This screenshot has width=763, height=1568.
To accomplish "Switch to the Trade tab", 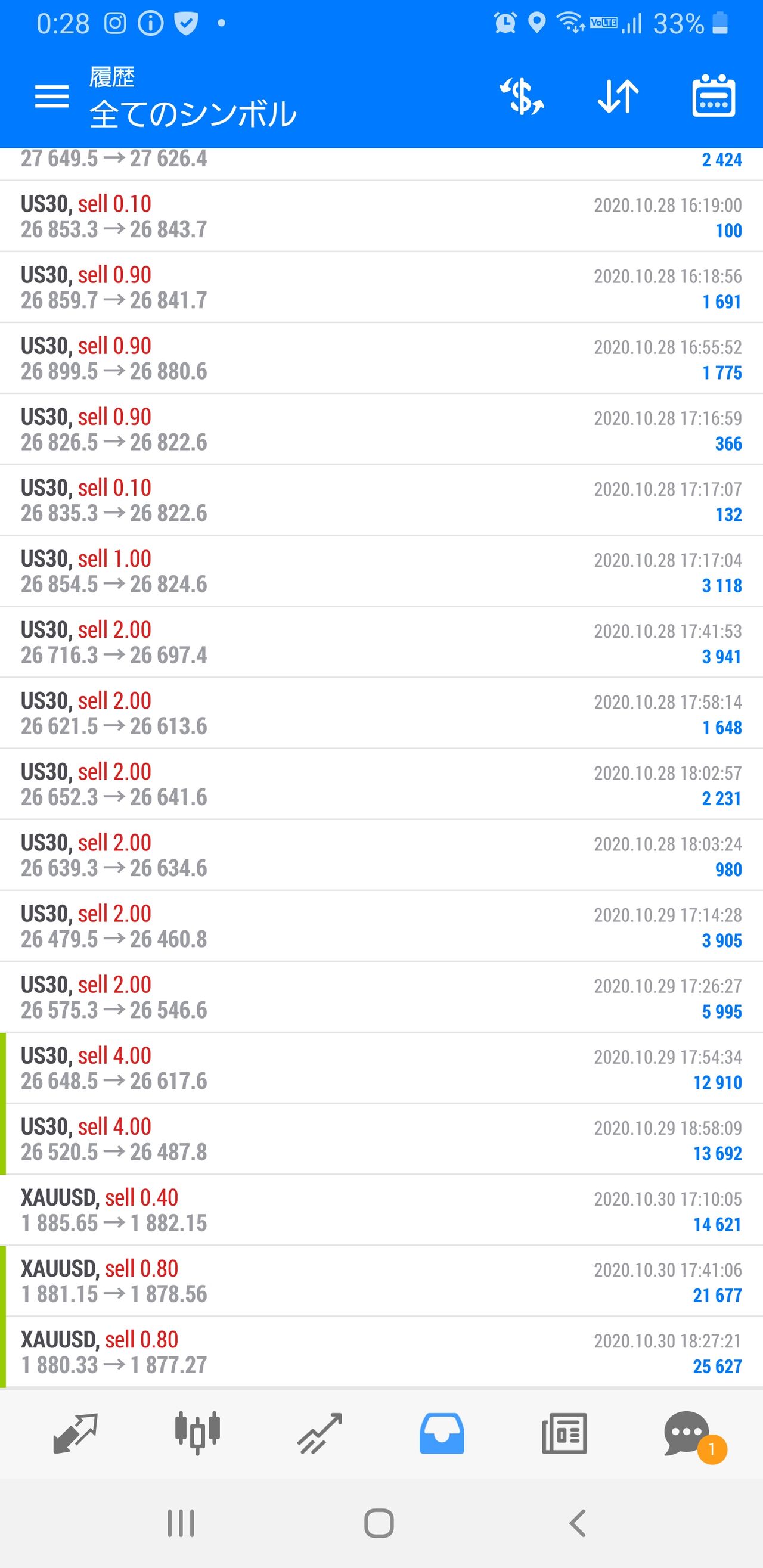I will (320, 1433).
